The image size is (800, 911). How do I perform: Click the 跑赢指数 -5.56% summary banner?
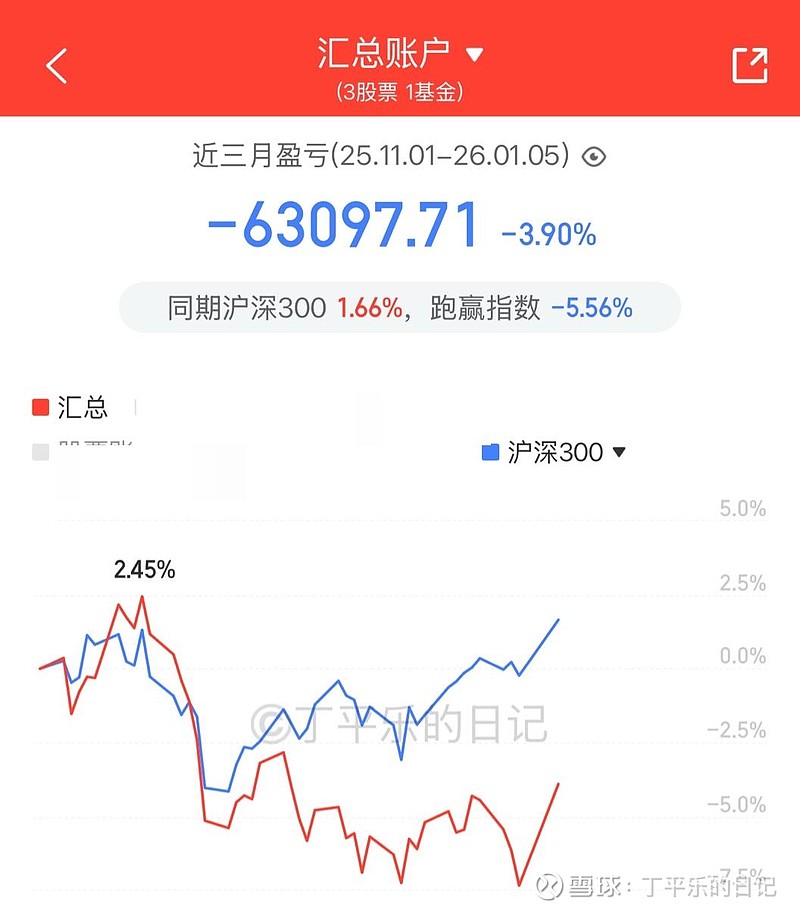pos(400,308)
